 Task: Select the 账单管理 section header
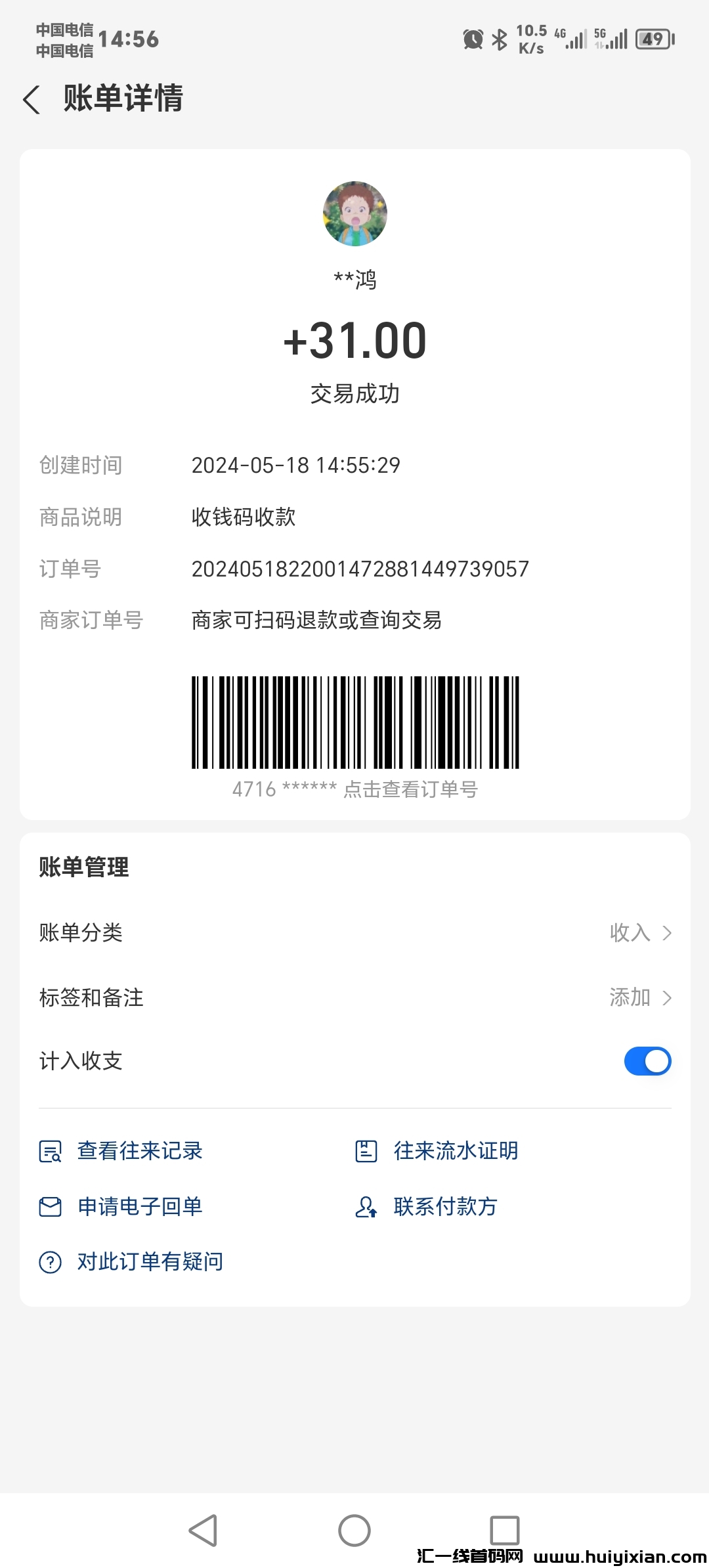(x=83, y=867)
